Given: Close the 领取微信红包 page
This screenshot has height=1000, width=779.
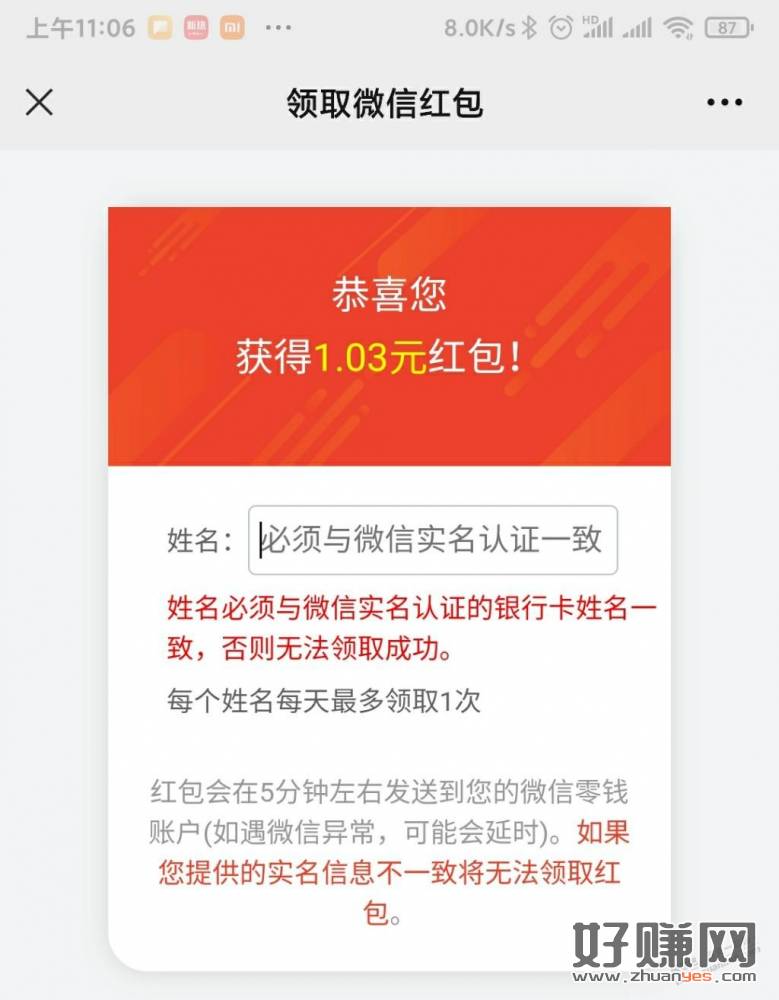Looking at the screenshot, I should coord(39,102).
